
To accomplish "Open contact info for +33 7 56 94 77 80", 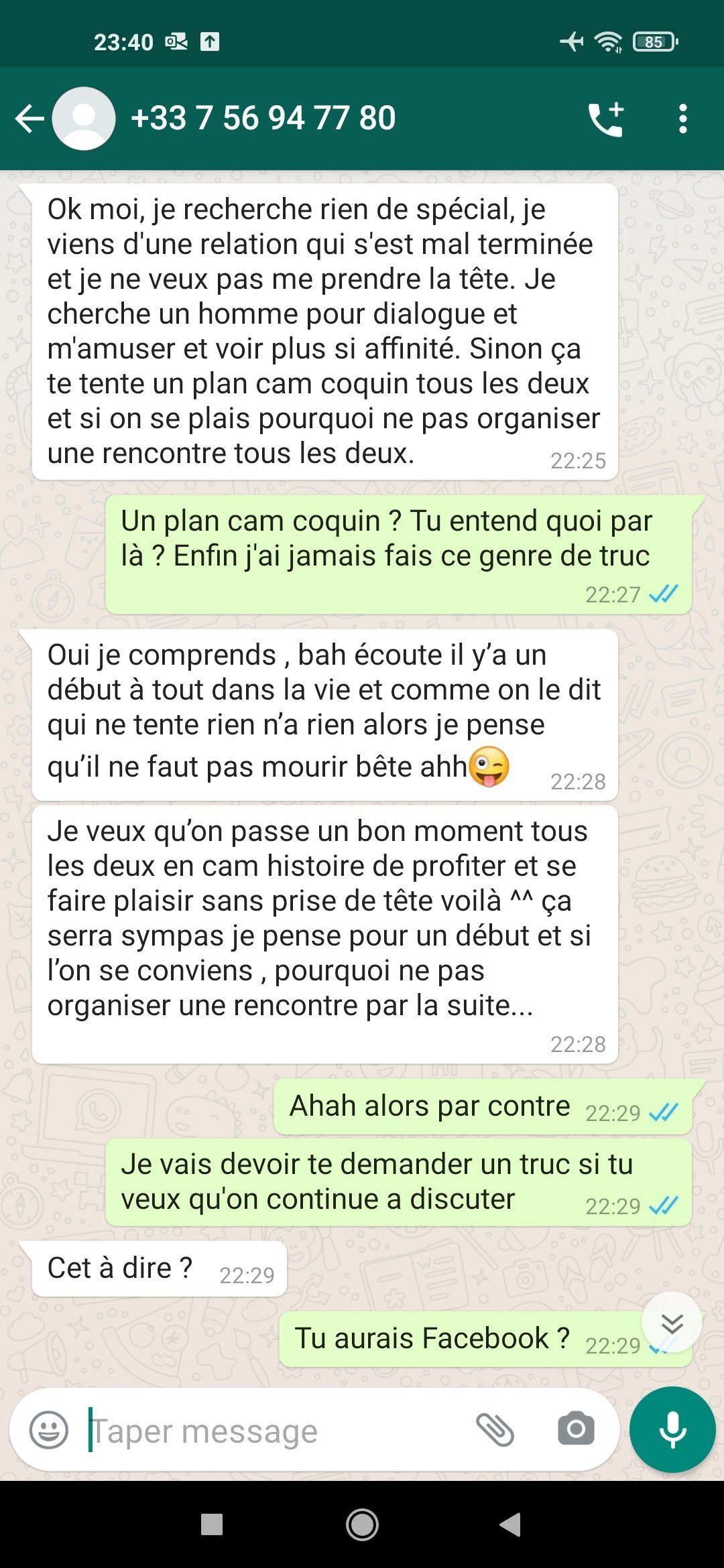I will coord(263,118).
